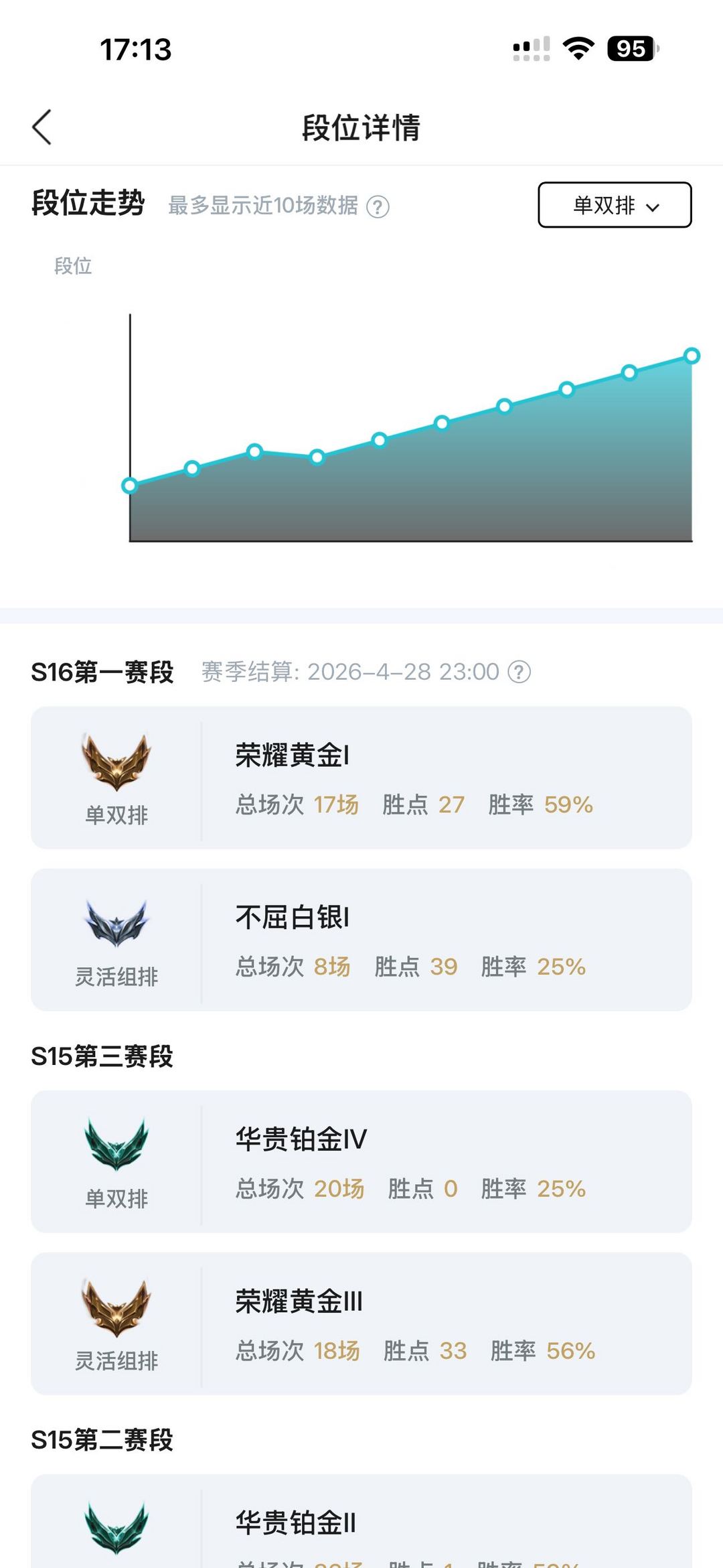Open the 单双排 queue type dropdown
Screen dimensions: 723x1568
(x=615, y=205)
